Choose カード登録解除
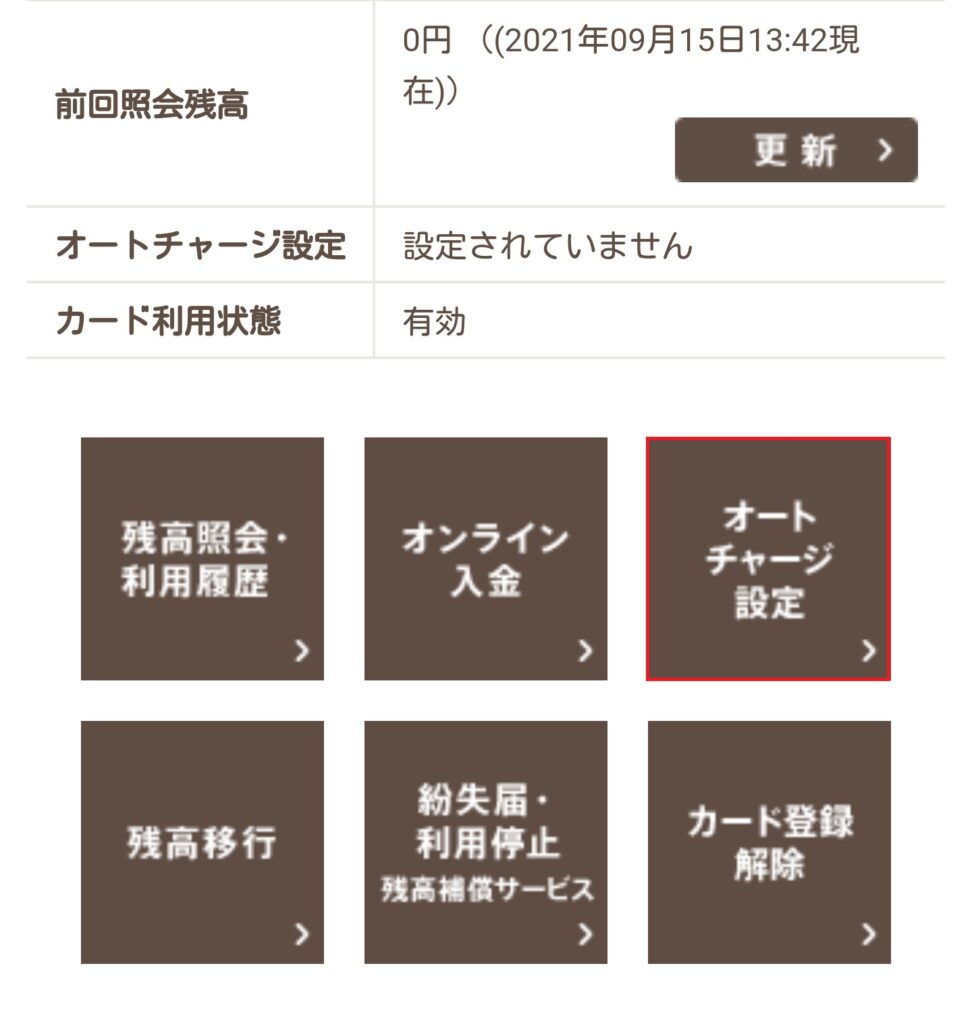This screenshot has width=972, height=1024. [x=768, y=842]
